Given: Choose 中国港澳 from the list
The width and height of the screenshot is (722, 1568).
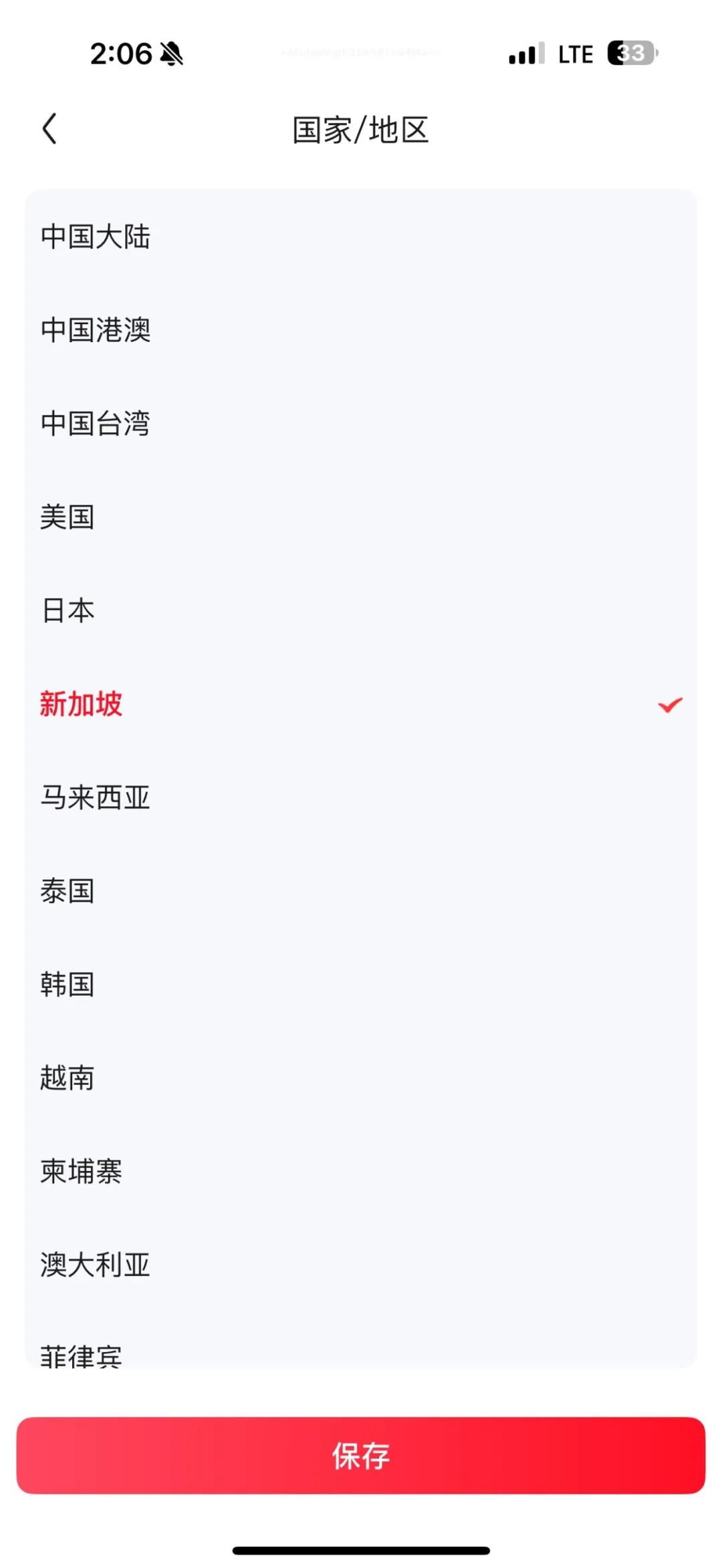Looking at the screenshot, I should [96, 330].
